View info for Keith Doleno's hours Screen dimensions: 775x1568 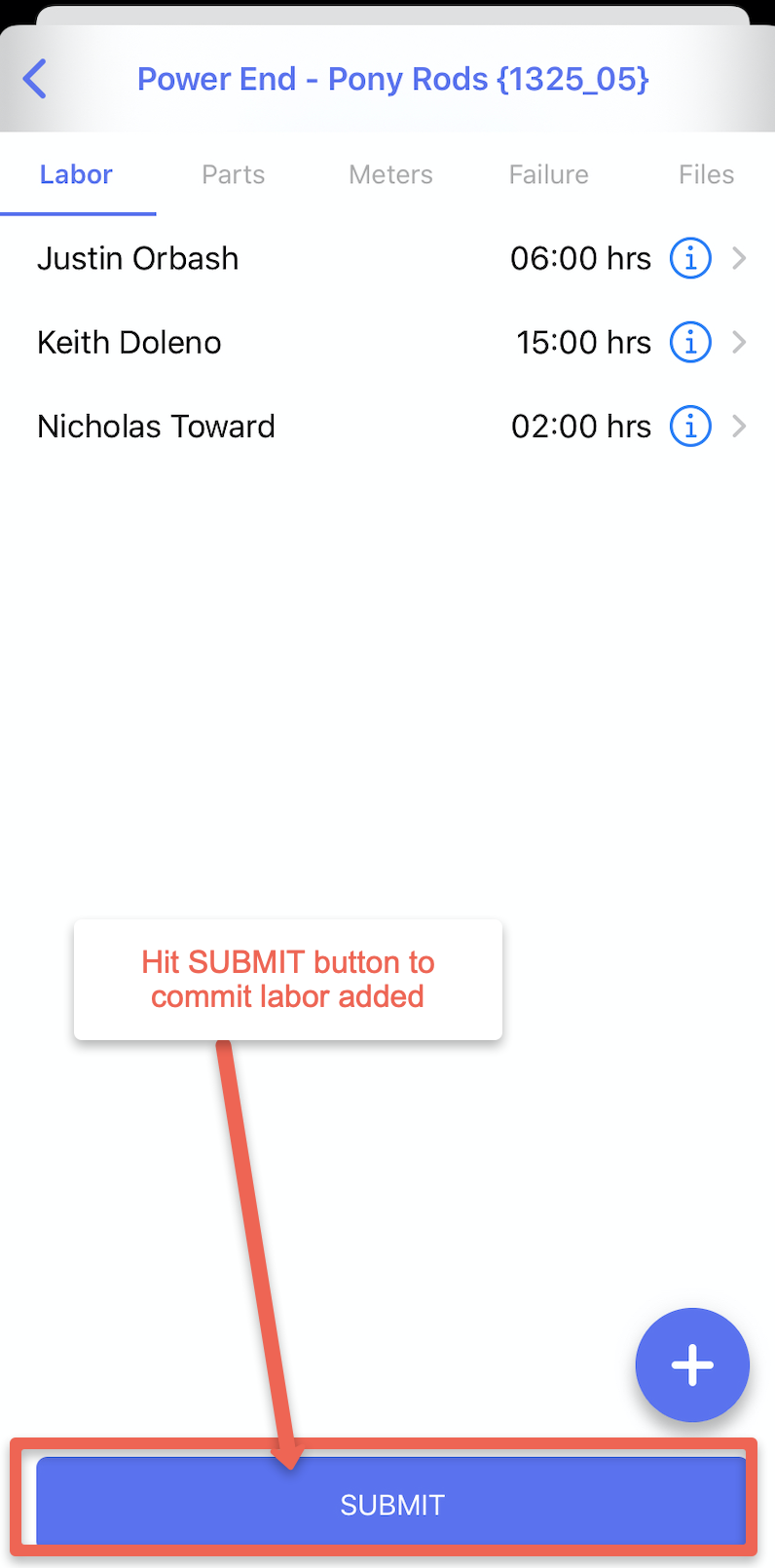[690, 343]
